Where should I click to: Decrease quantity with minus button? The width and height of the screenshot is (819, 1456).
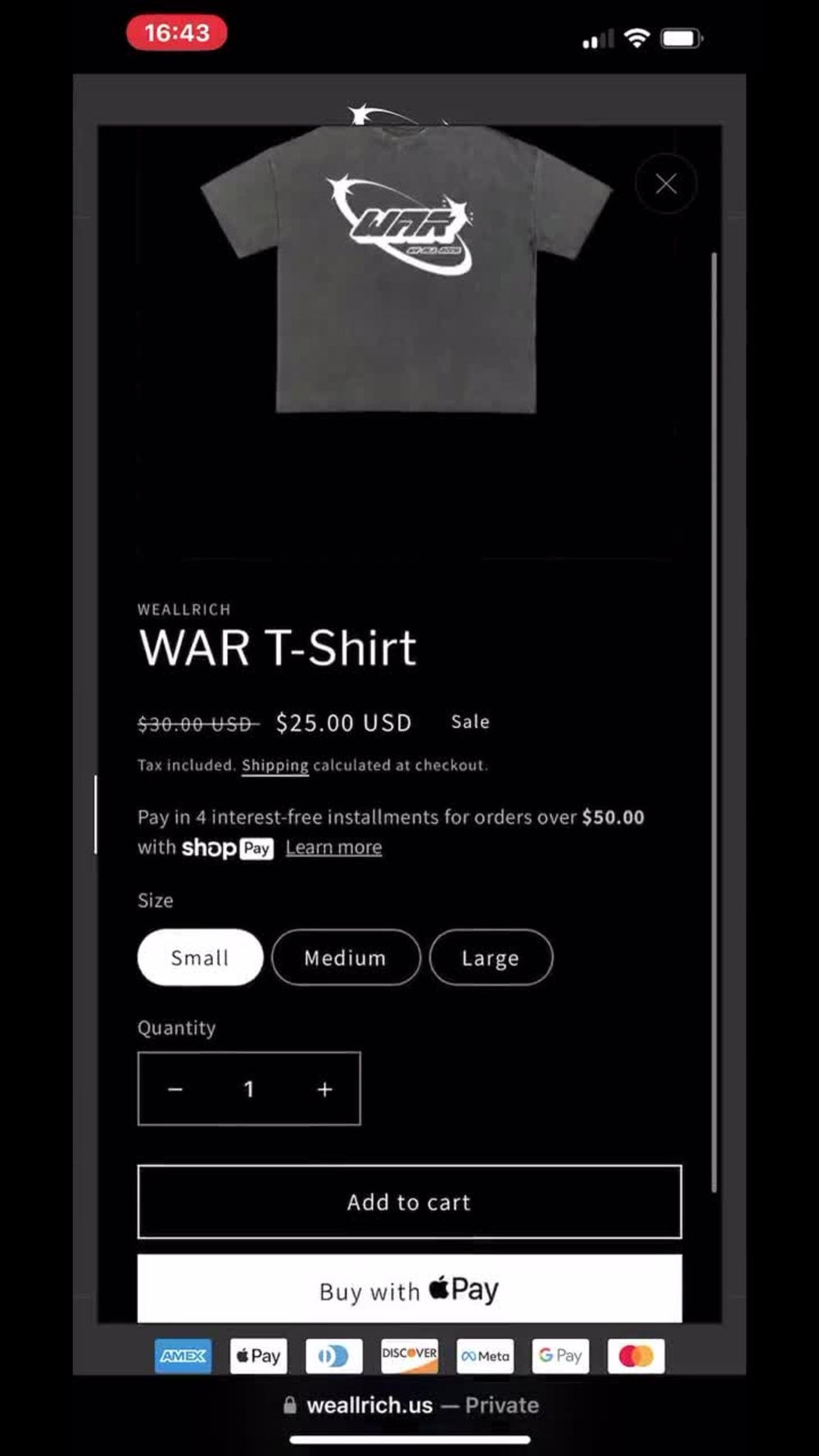(175, 1089)
